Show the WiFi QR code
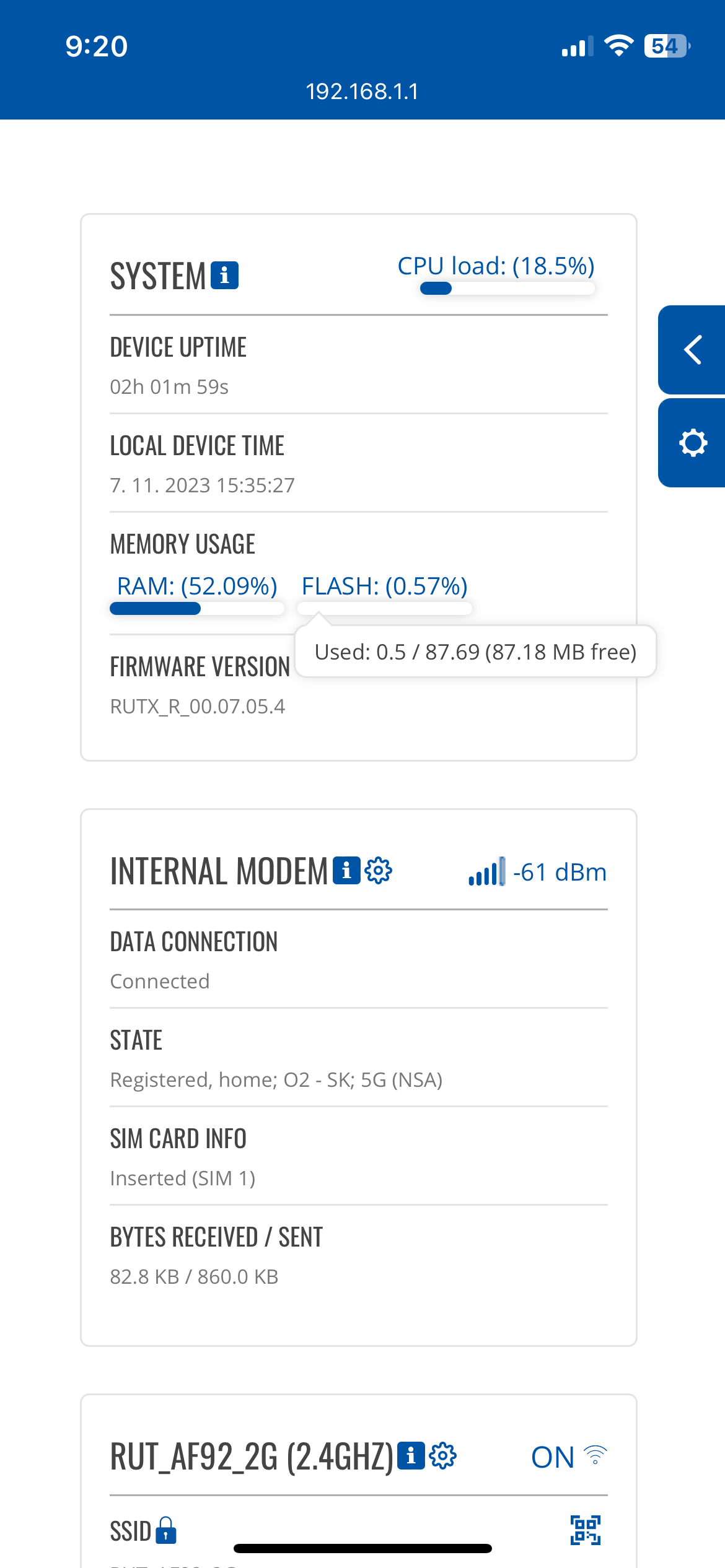The image size is (725, 1568). tap(586, 1530)
